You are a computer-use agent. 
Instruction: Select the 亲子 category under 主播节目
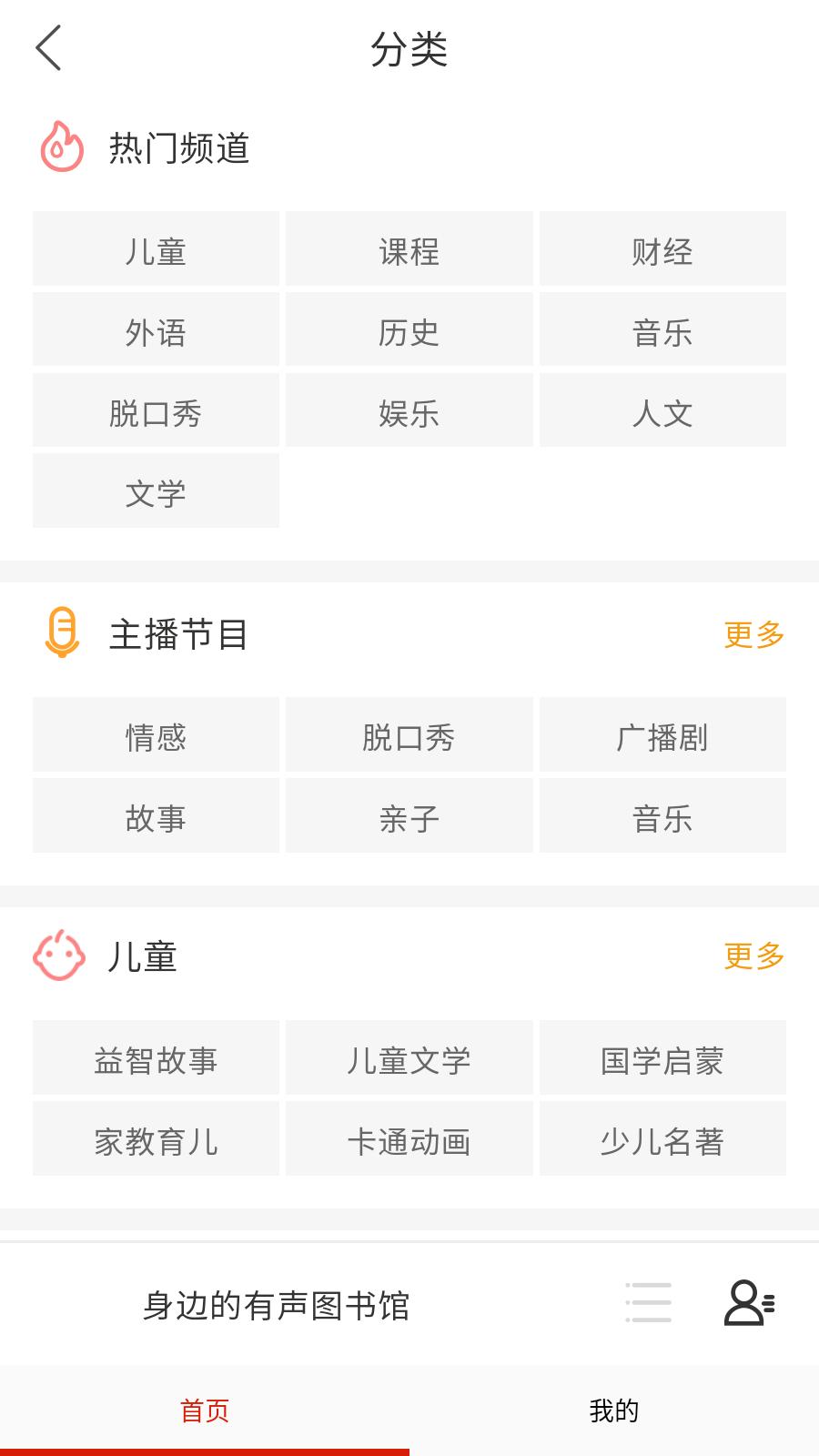pos(409,815)
